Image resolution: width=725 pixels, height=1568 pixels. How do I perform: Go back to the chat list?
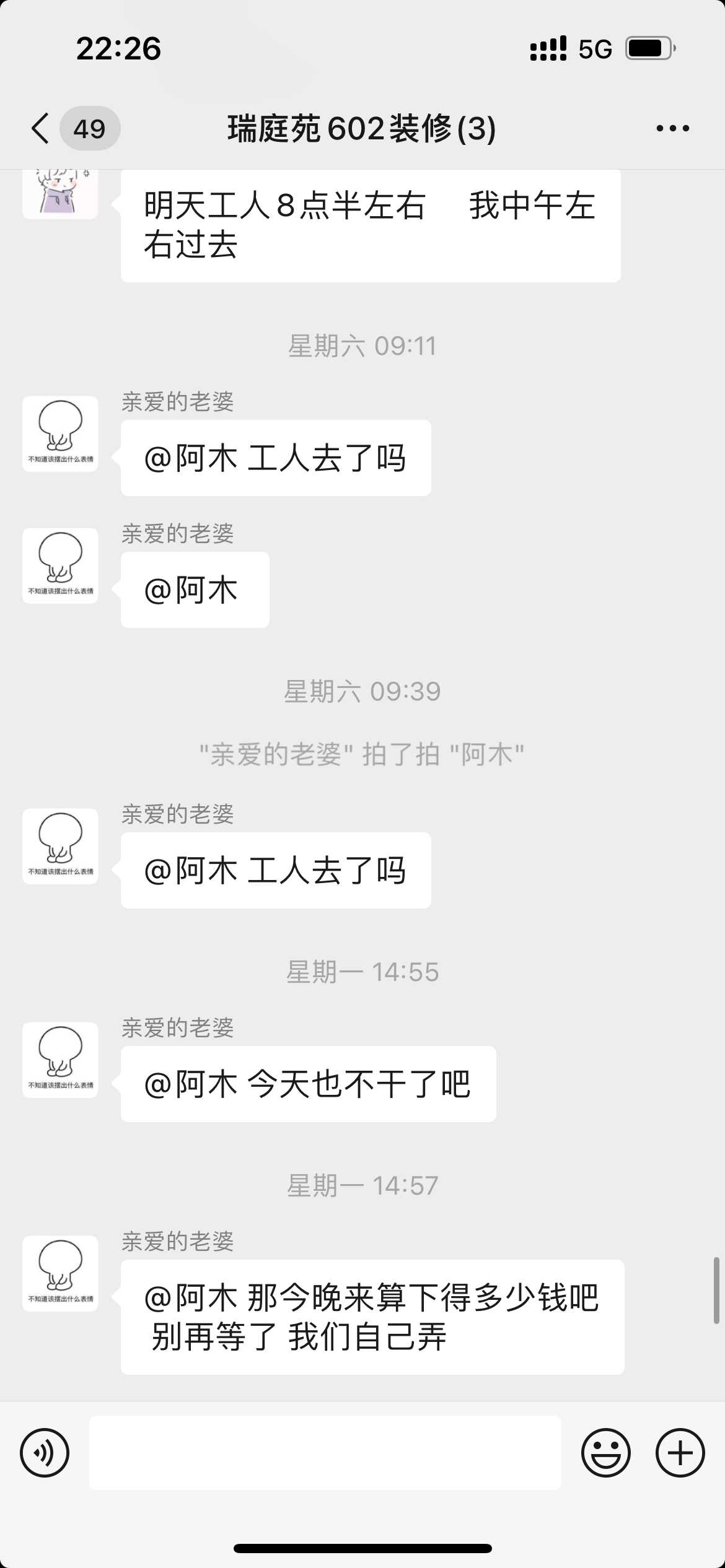coord(41,129)
